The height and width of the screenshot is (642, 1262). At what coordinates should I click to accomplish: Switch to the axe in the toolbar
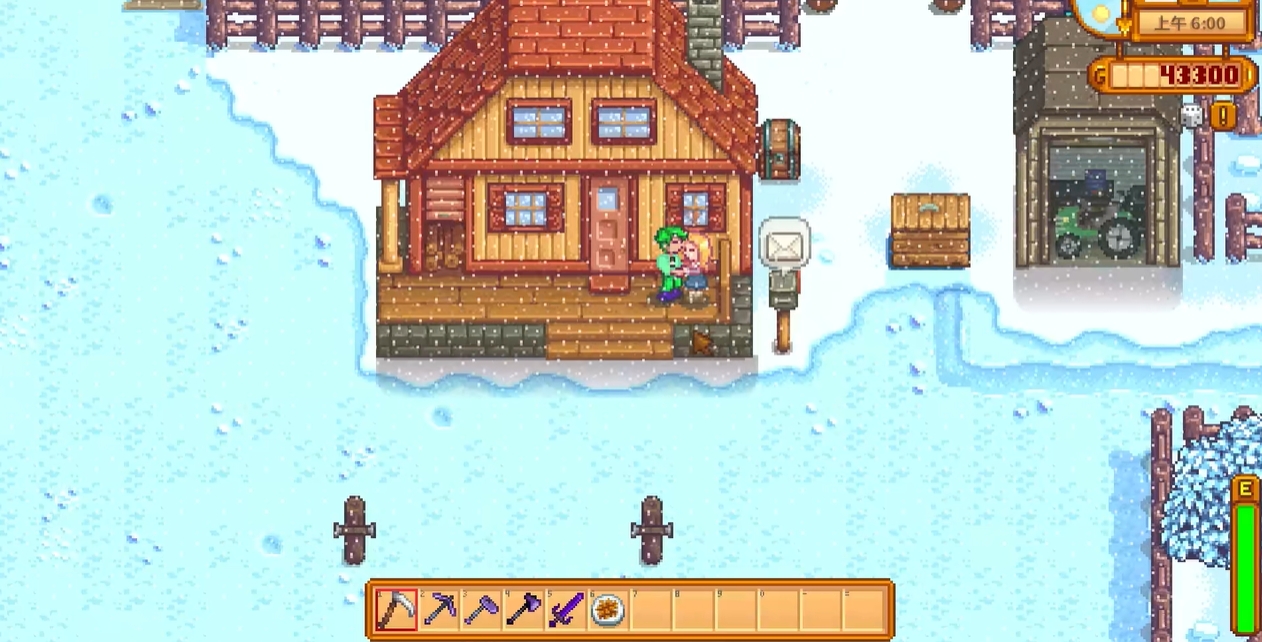(524, 609)
